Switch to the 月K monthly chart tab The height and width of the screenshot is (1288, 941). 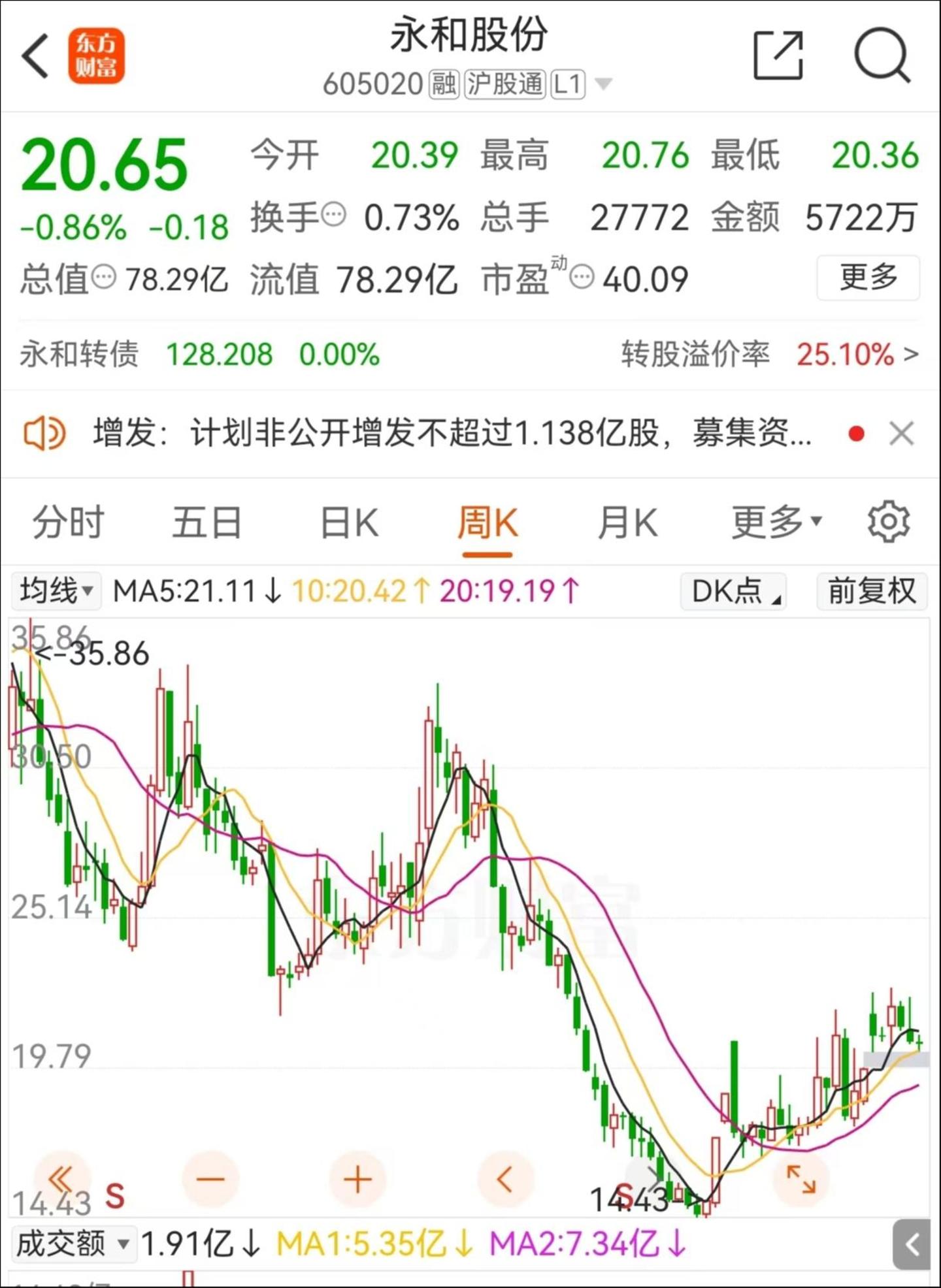(x=628, y=521)
